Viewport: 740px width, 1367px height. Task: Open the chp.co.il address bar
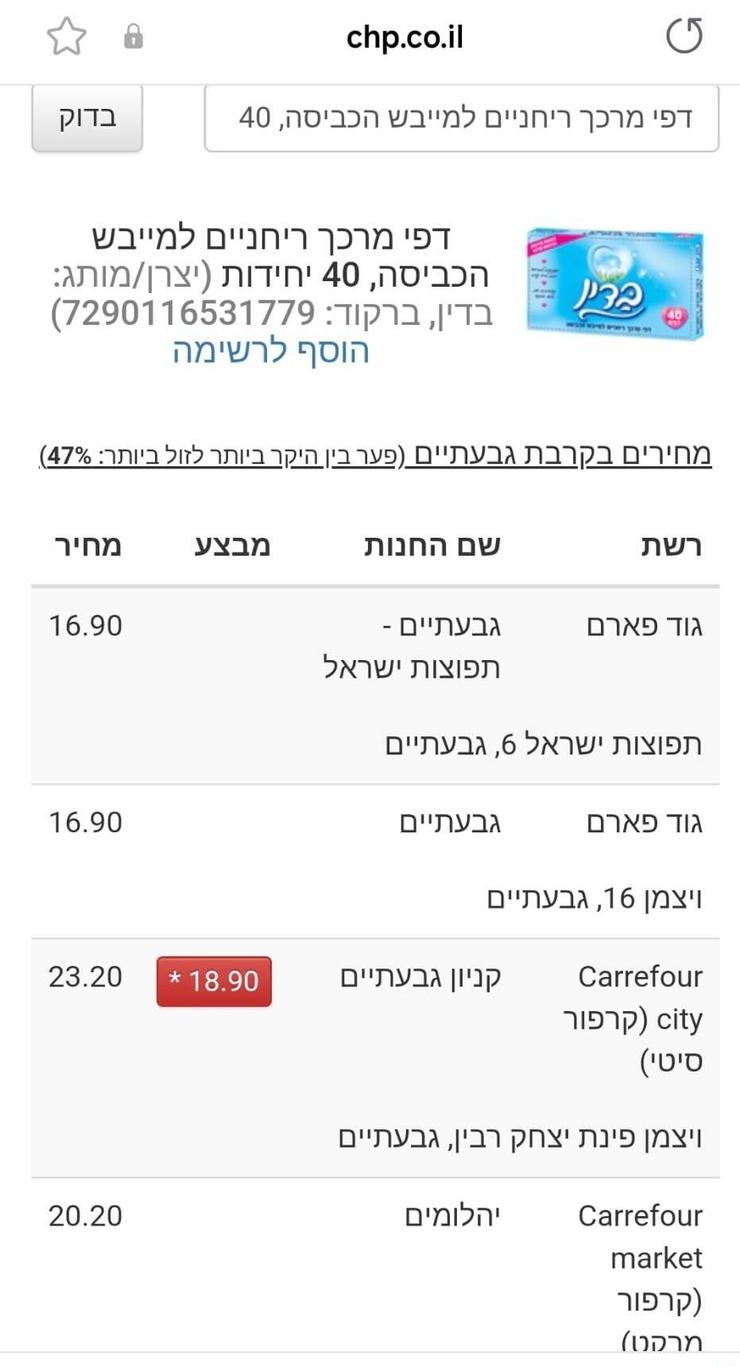tap(404, 36)
